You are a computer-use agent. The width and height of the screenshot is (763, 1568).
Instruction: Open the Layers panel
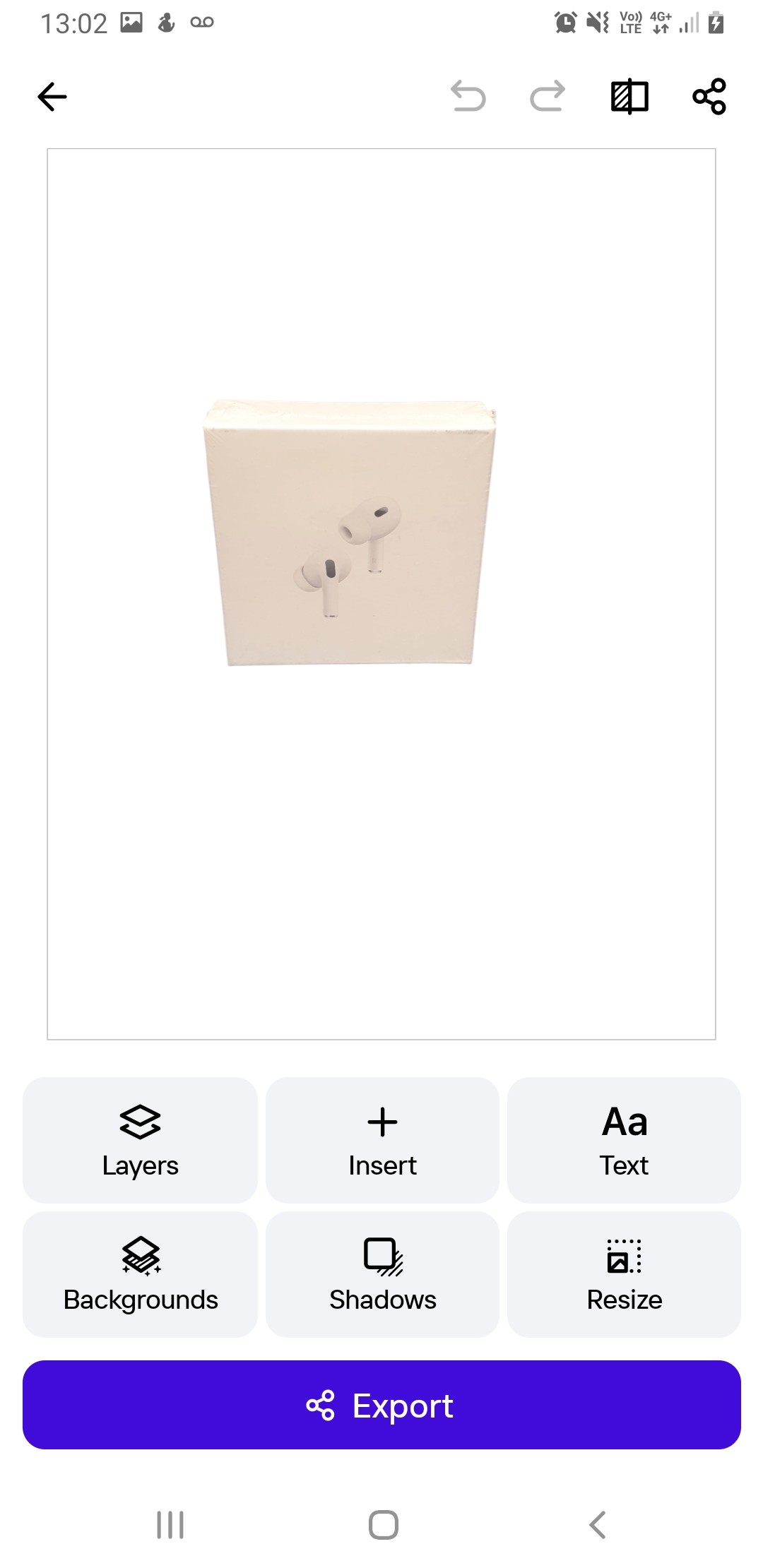pos(140,1140)
